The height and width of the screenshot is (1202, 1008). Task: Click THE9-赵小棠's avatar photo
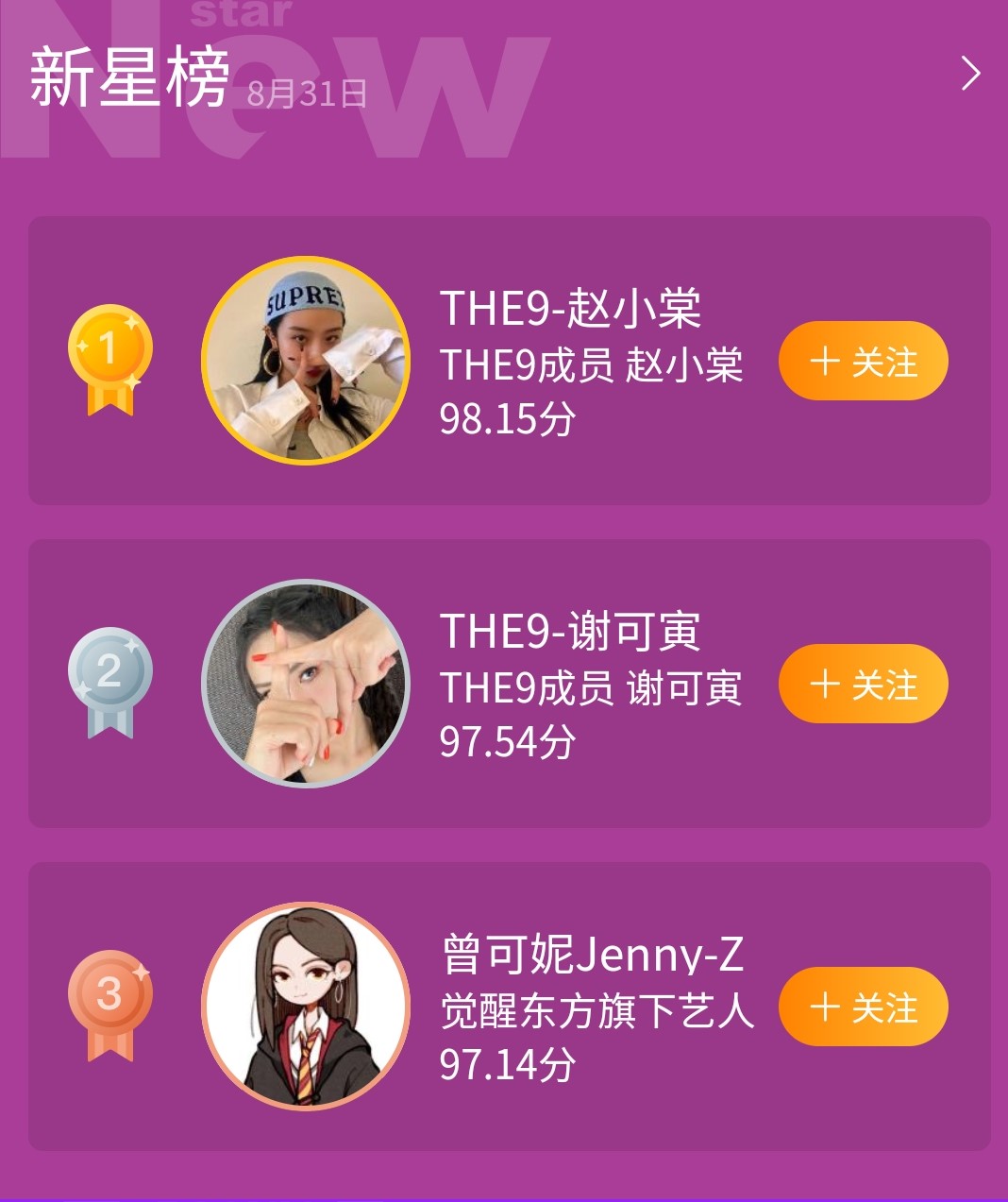(304, 362)
